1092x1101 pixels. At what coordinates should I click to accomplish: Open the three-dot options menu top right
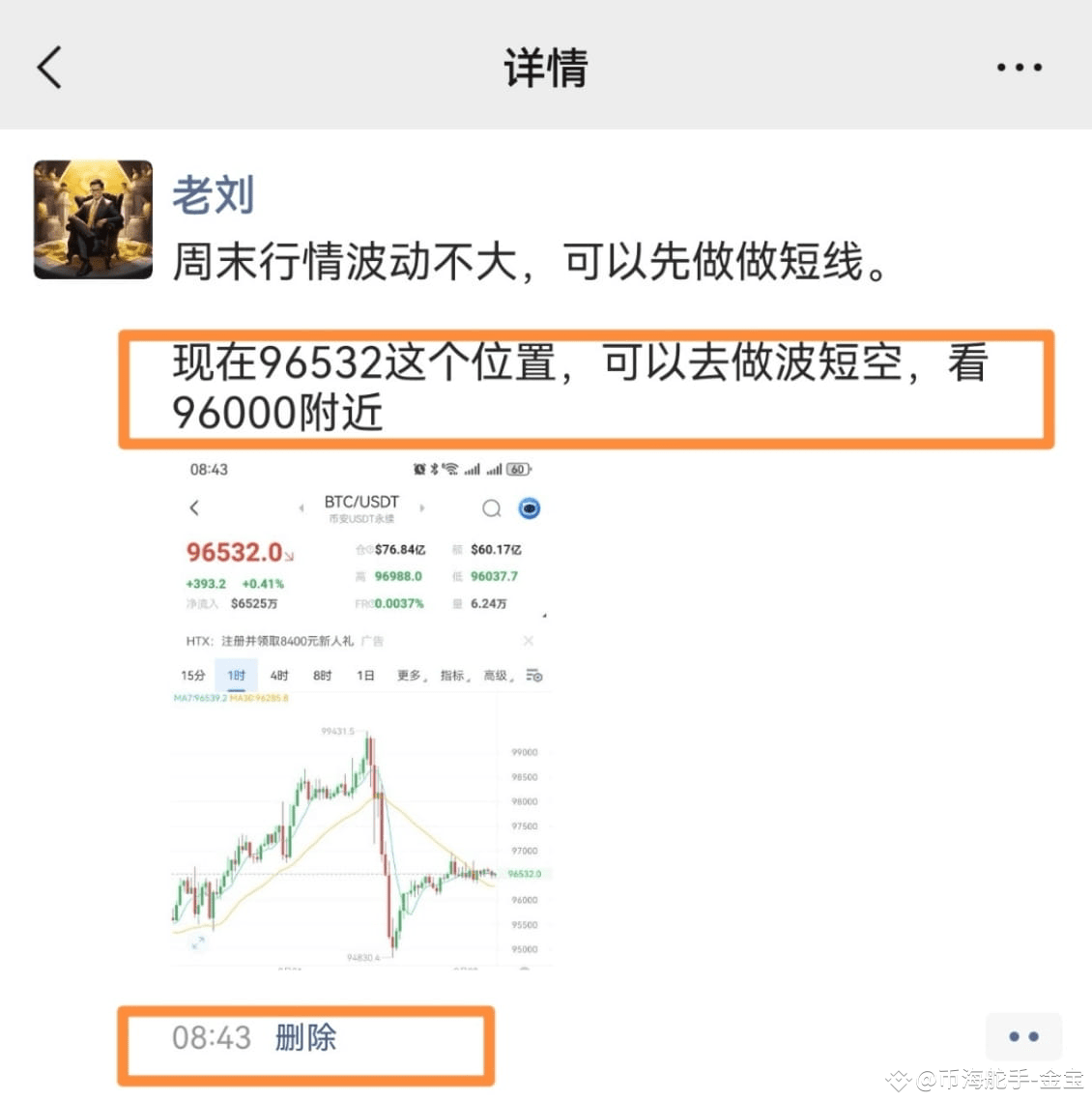pyautogui.click(x=1019, y=66)
